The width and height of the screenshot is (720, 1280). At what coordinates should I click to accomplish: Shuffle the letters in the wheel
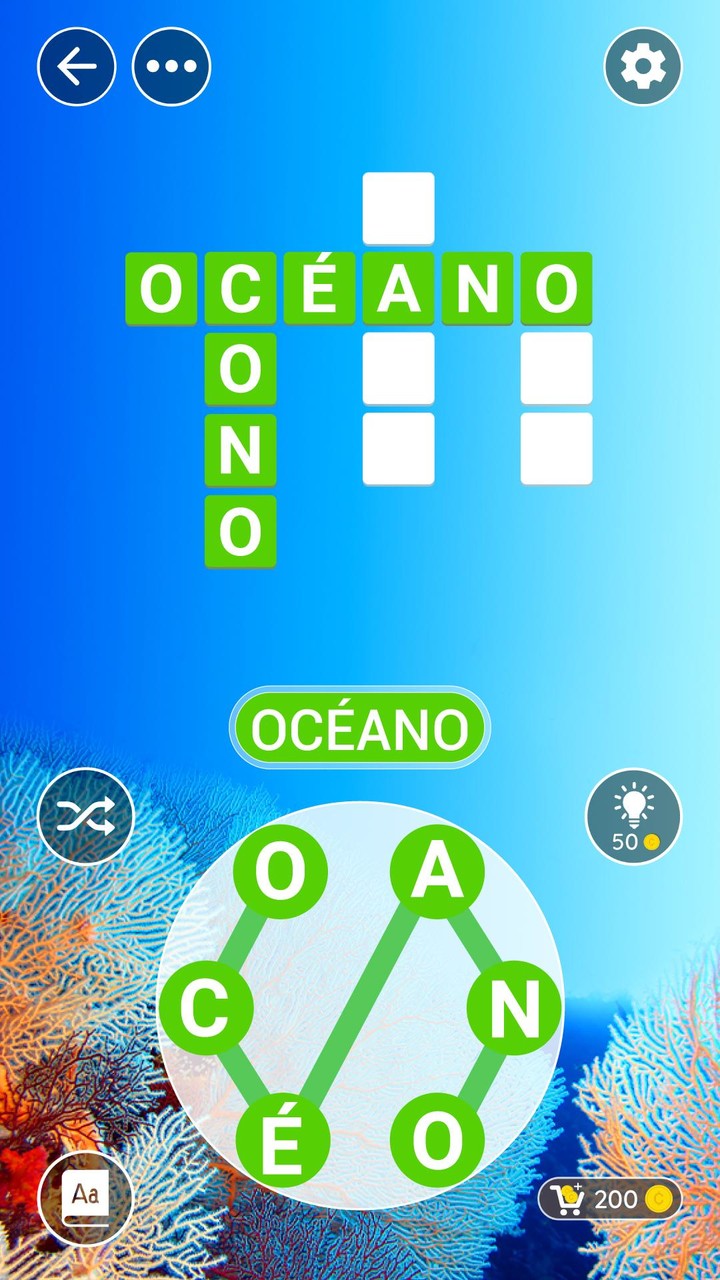85,817
